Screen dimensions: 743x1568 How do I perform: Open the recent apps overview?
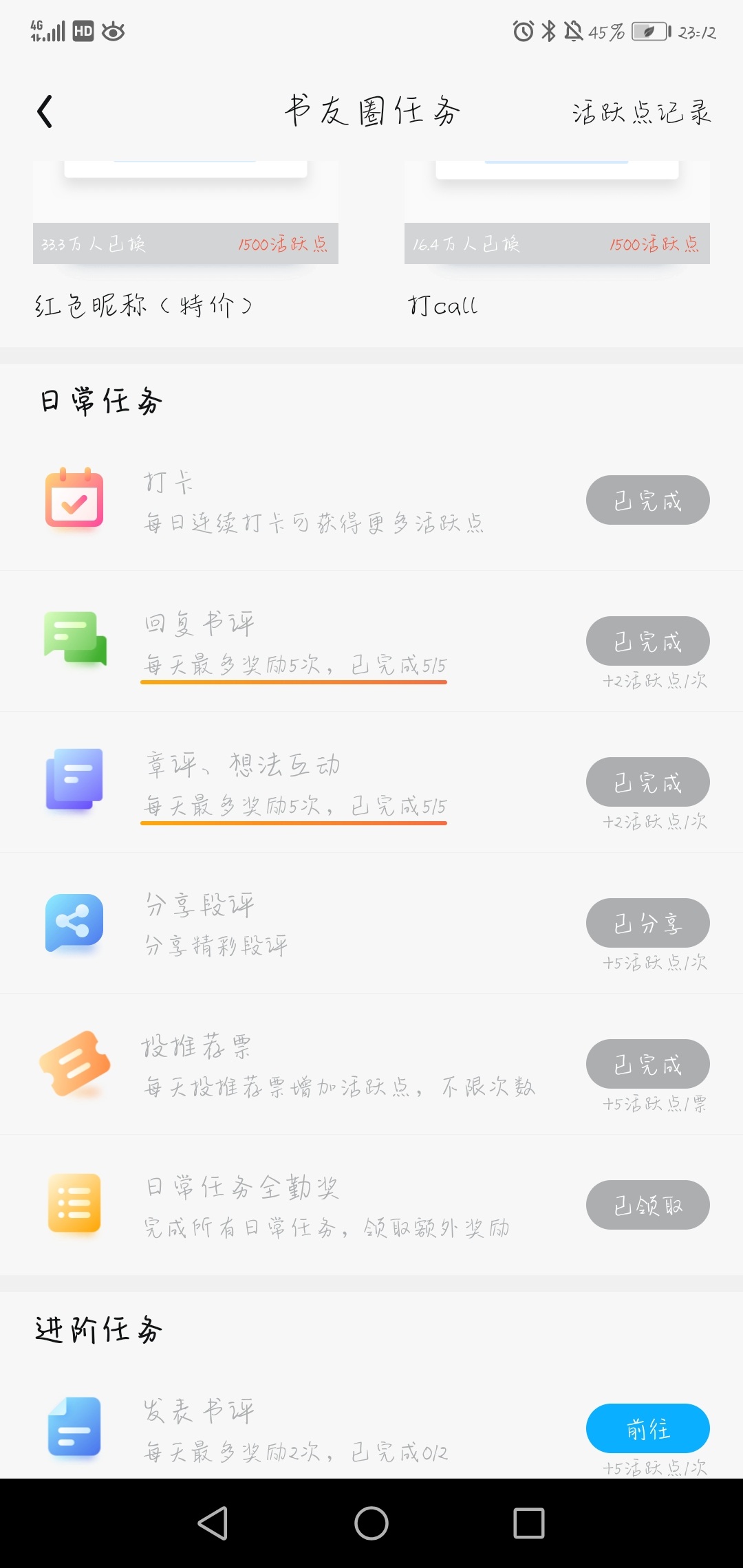(529, 1523)
